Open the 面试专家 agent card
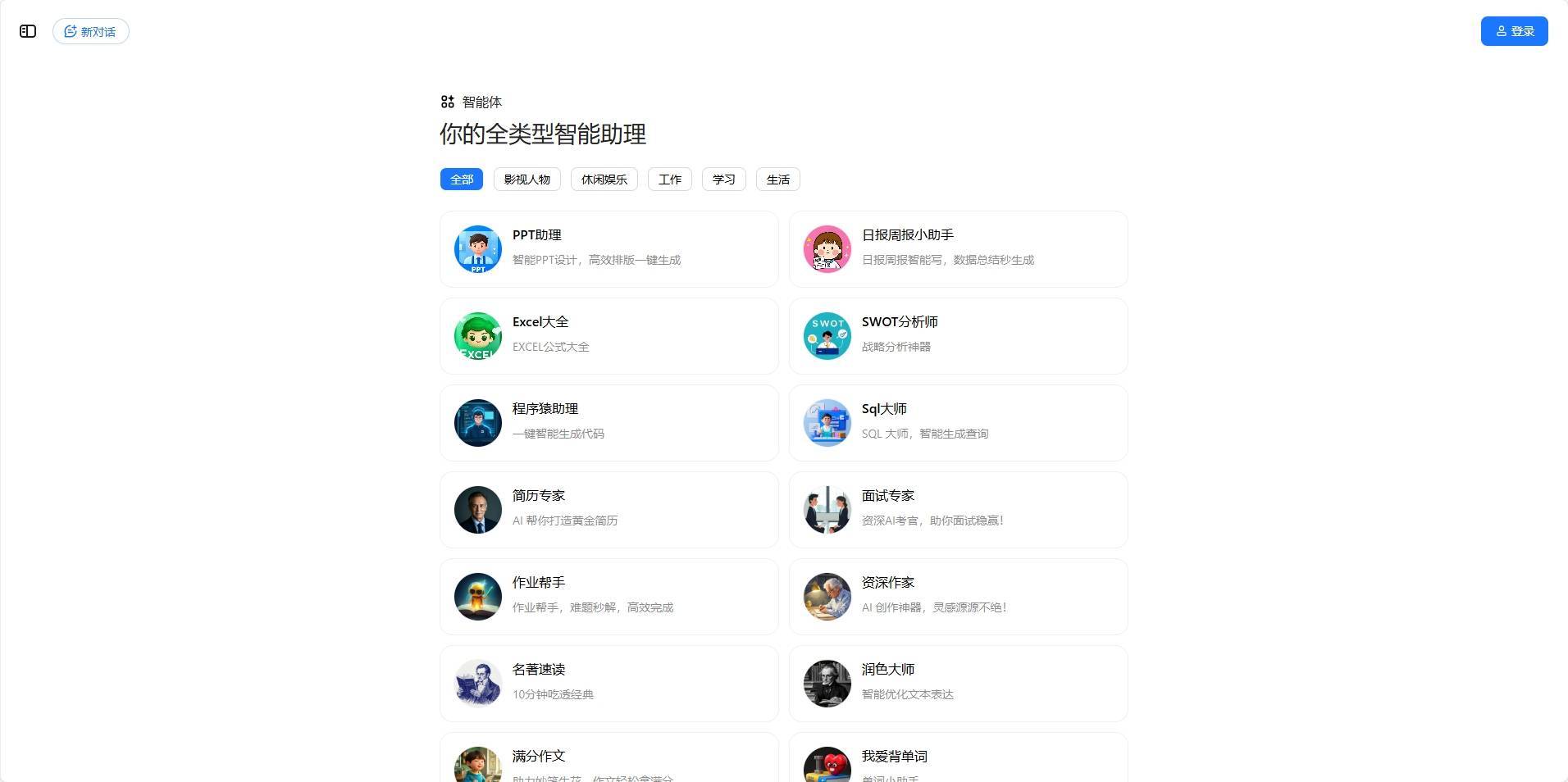Screen dimensions: 1568x782 pyautogui.click(x=959, y=510)
